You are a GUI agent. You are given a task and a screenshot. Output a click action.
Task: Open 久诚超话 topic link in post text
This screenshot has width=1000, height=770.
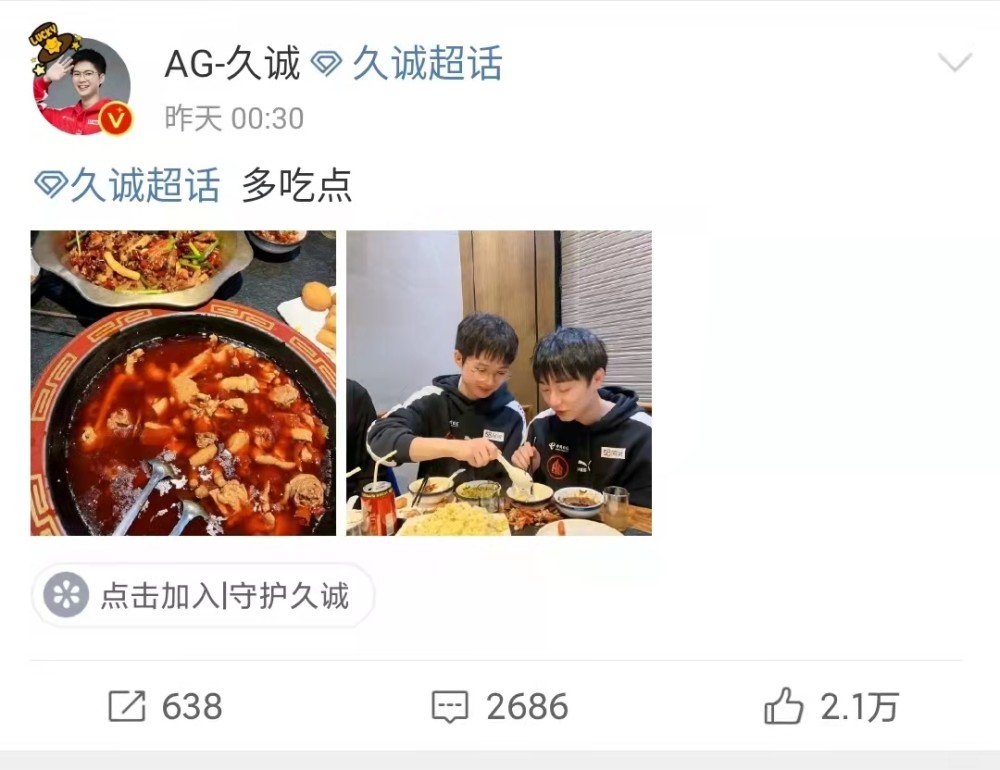(128, 185)
